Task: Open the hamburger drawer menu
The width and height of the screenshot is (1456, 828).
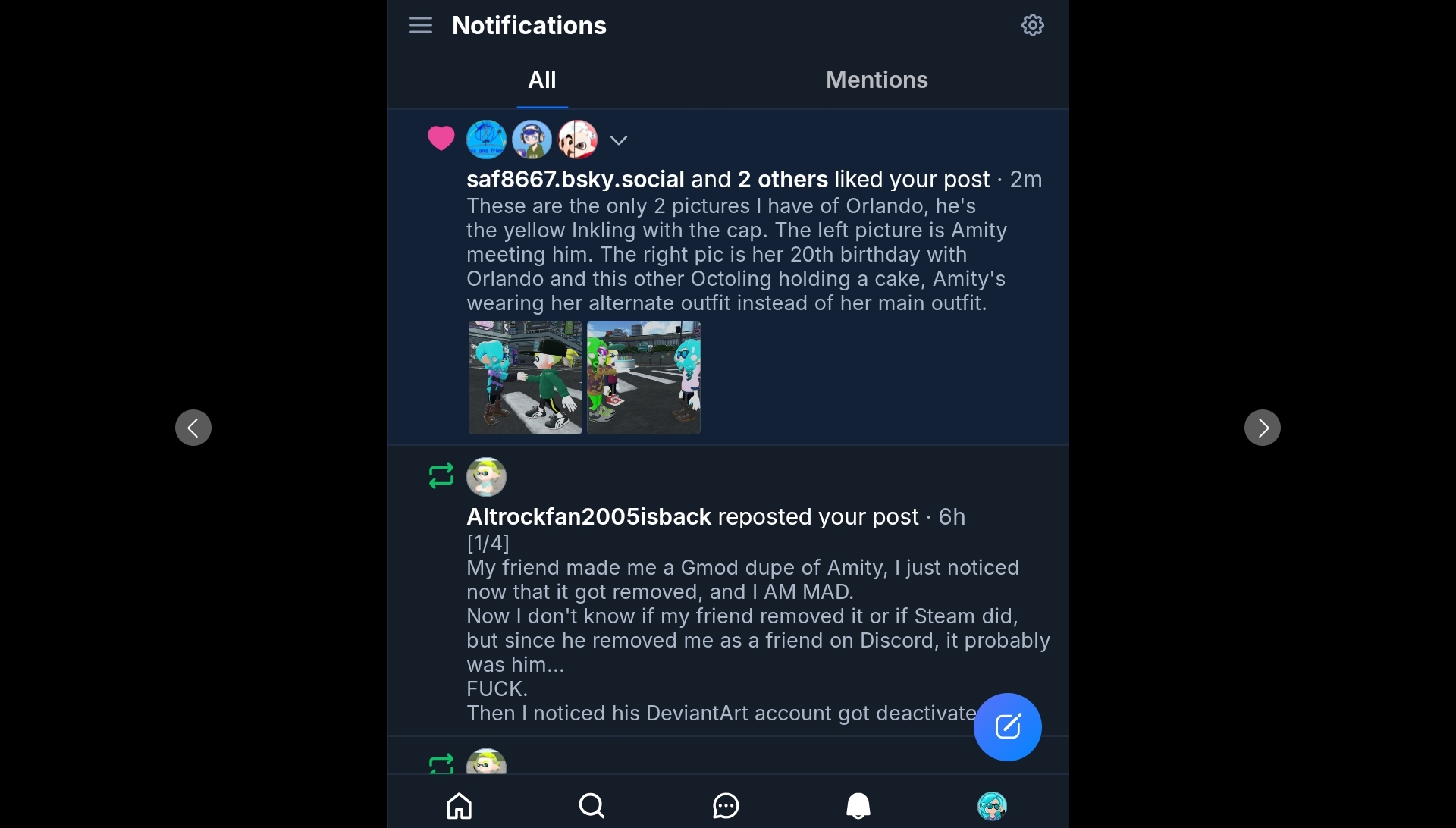Action: [x=421, y=26]
